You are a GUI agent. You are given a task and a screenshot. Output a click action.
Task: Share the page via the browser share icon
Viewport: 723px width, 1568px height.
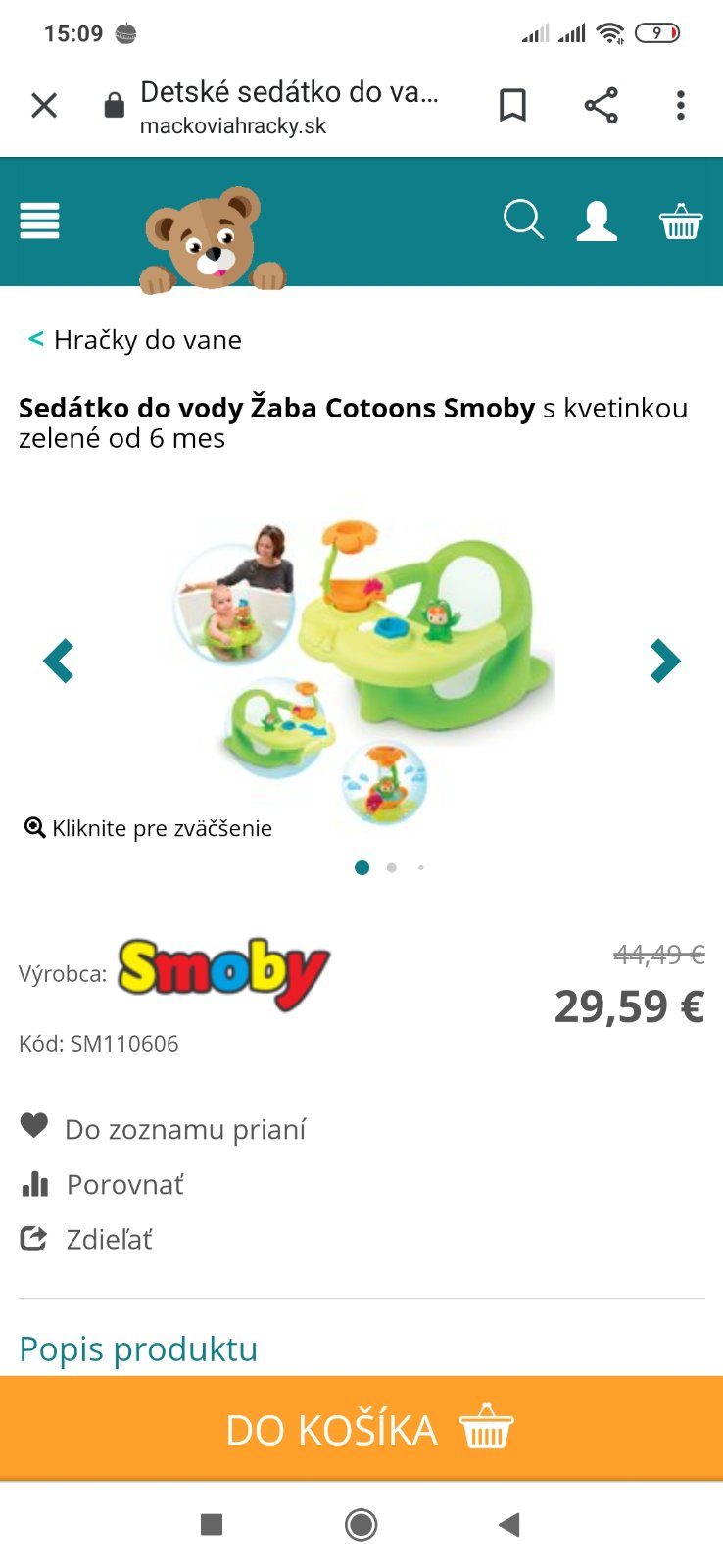[x=601, y=106]
